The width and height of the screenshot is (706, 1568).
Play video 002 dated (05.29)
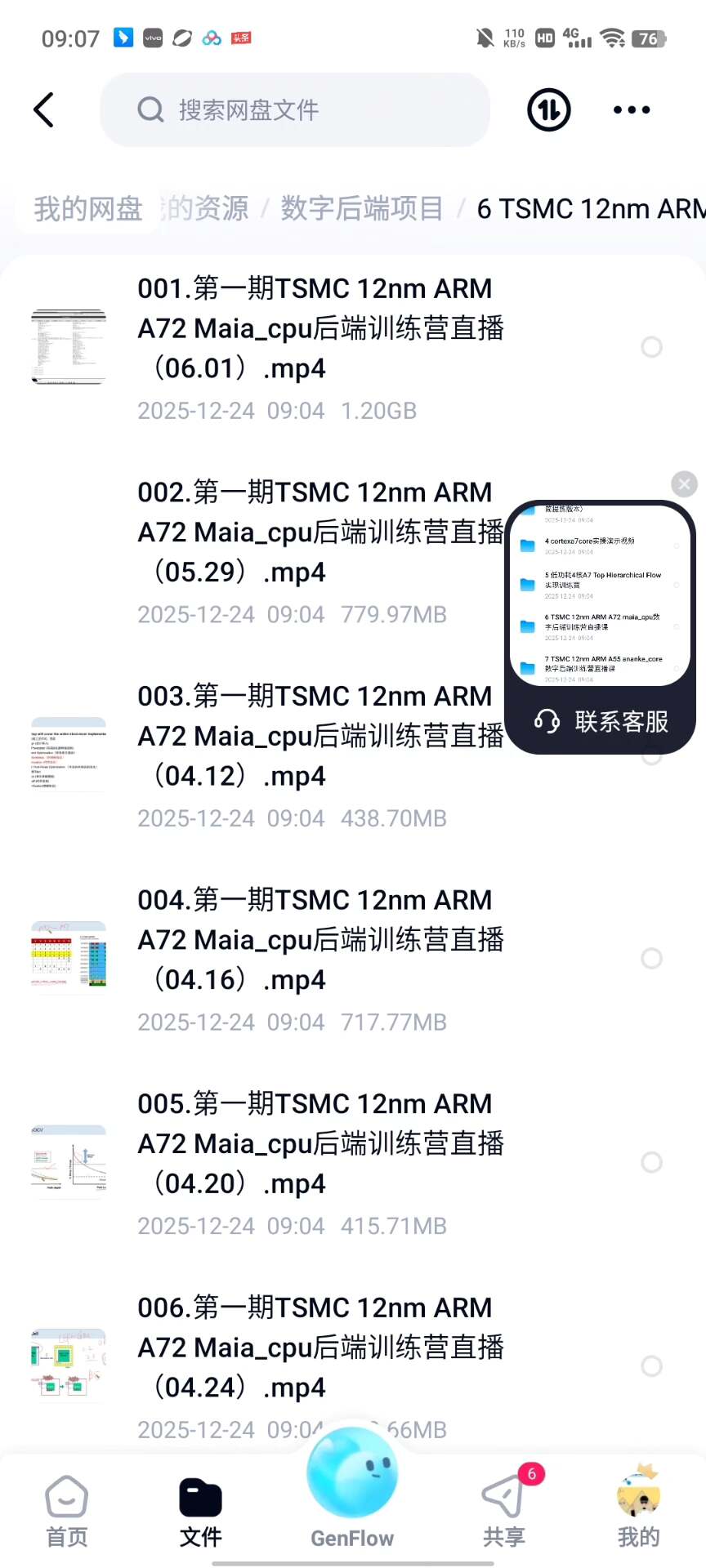point(319,532)
